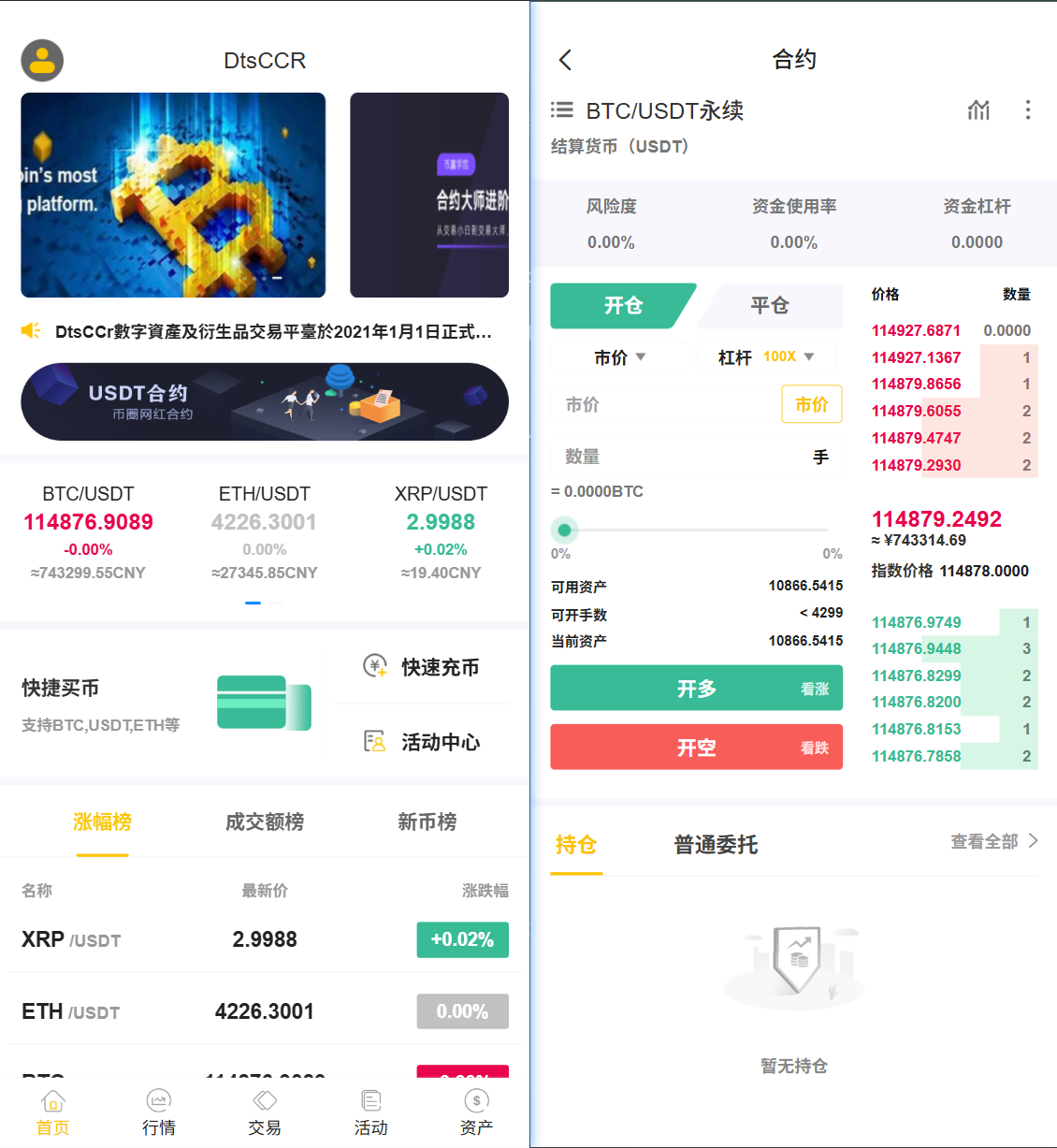Open the BTC/USDT永续 pair list
This screenshot has height=1148, width=1057.
click(561, 110)
